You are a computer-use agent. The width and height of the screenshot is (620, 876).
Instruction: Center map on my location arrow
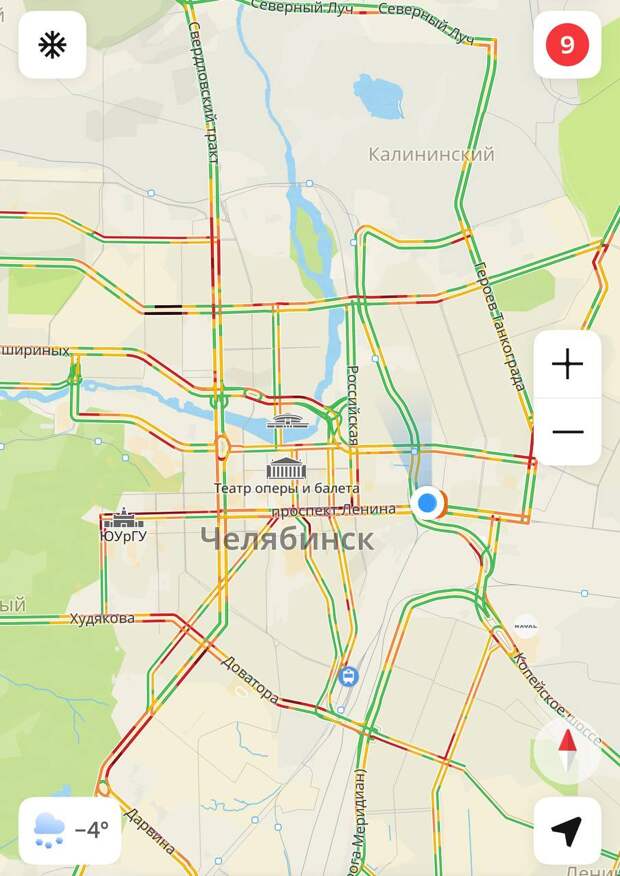click(567, 831)
